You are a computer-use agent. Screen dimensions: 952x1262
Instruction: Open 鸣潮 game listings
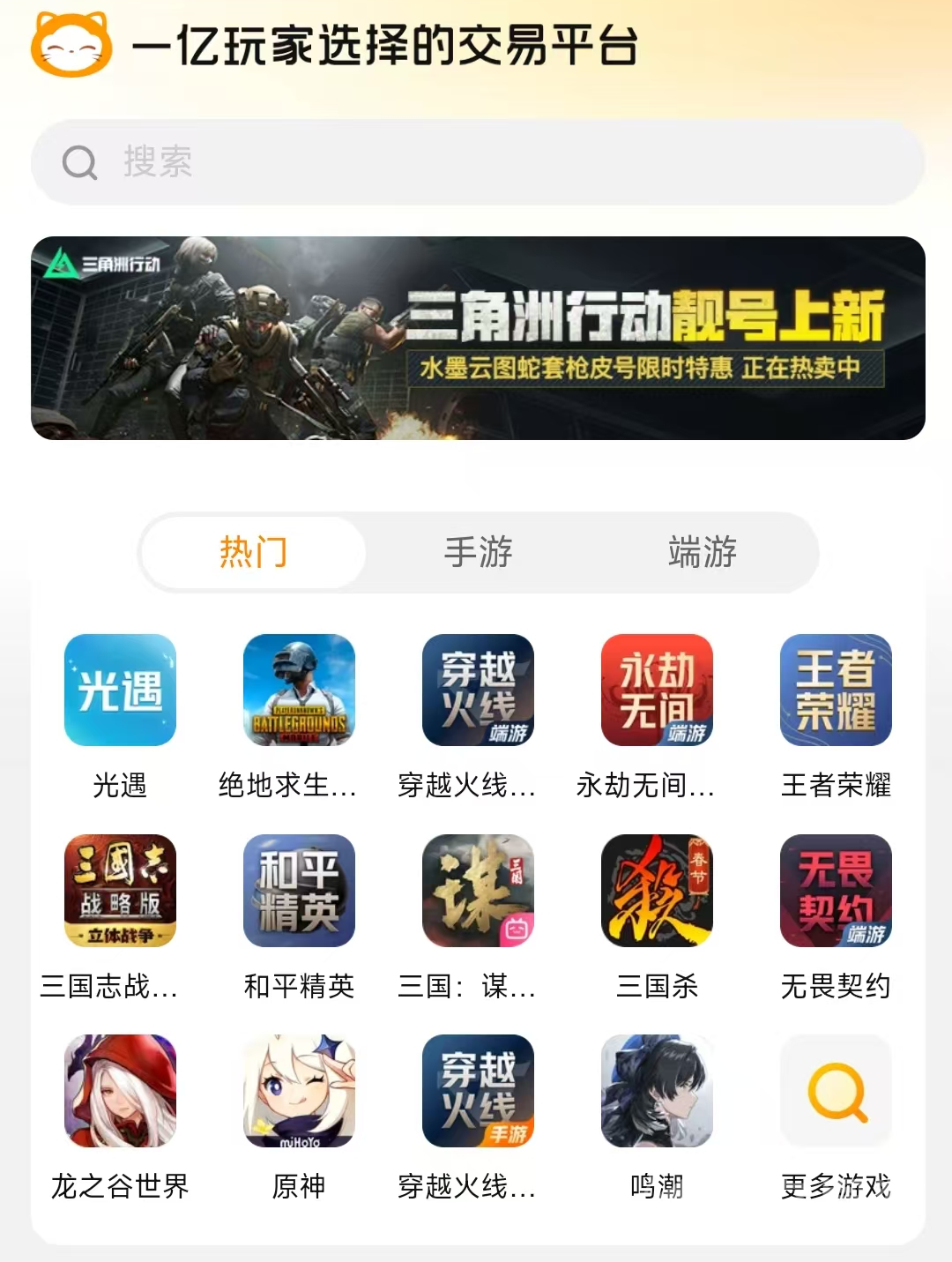(657, 1091)
